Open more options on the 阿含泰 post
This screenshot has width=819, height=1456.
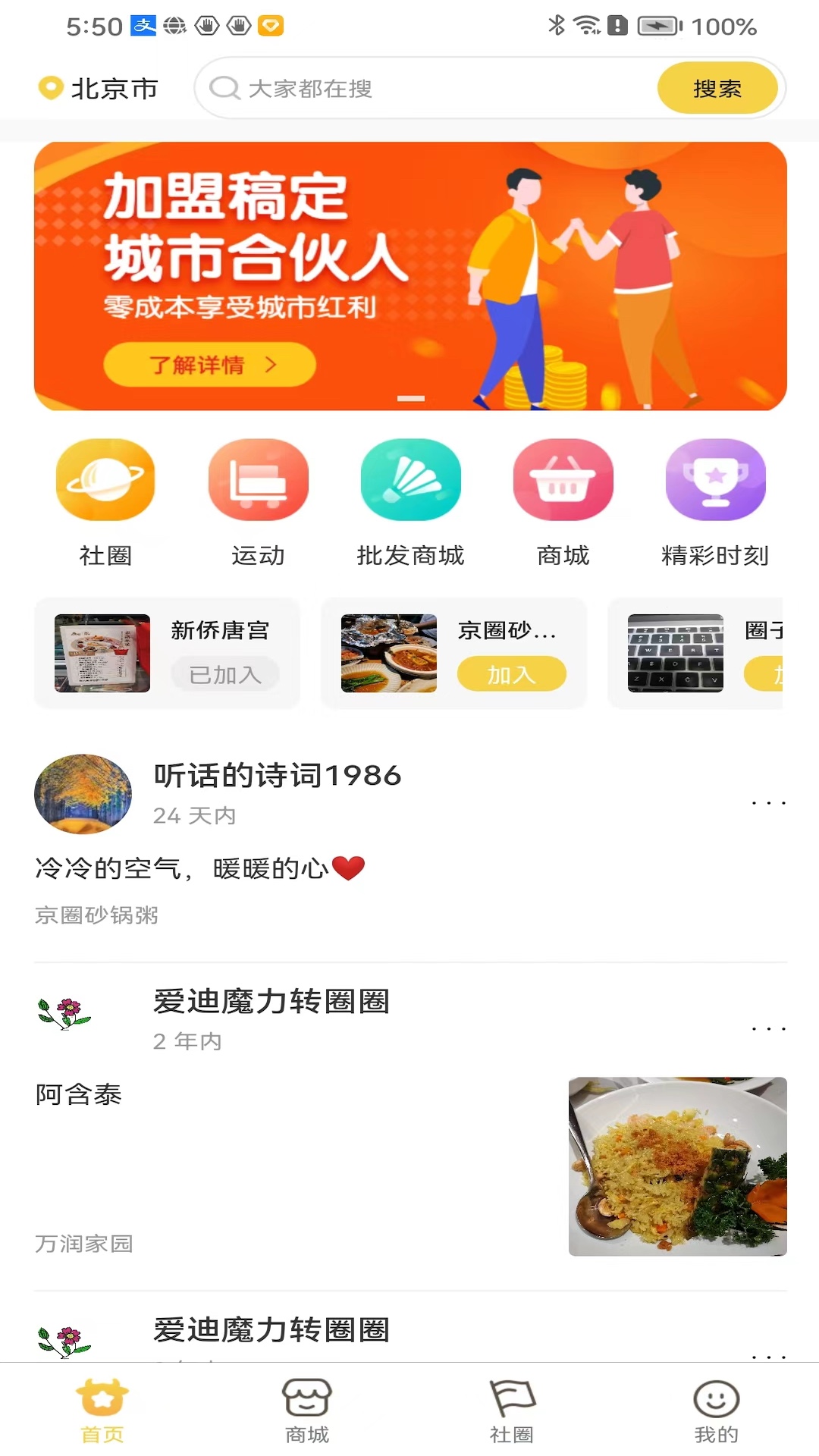(x=768, y=1029)
